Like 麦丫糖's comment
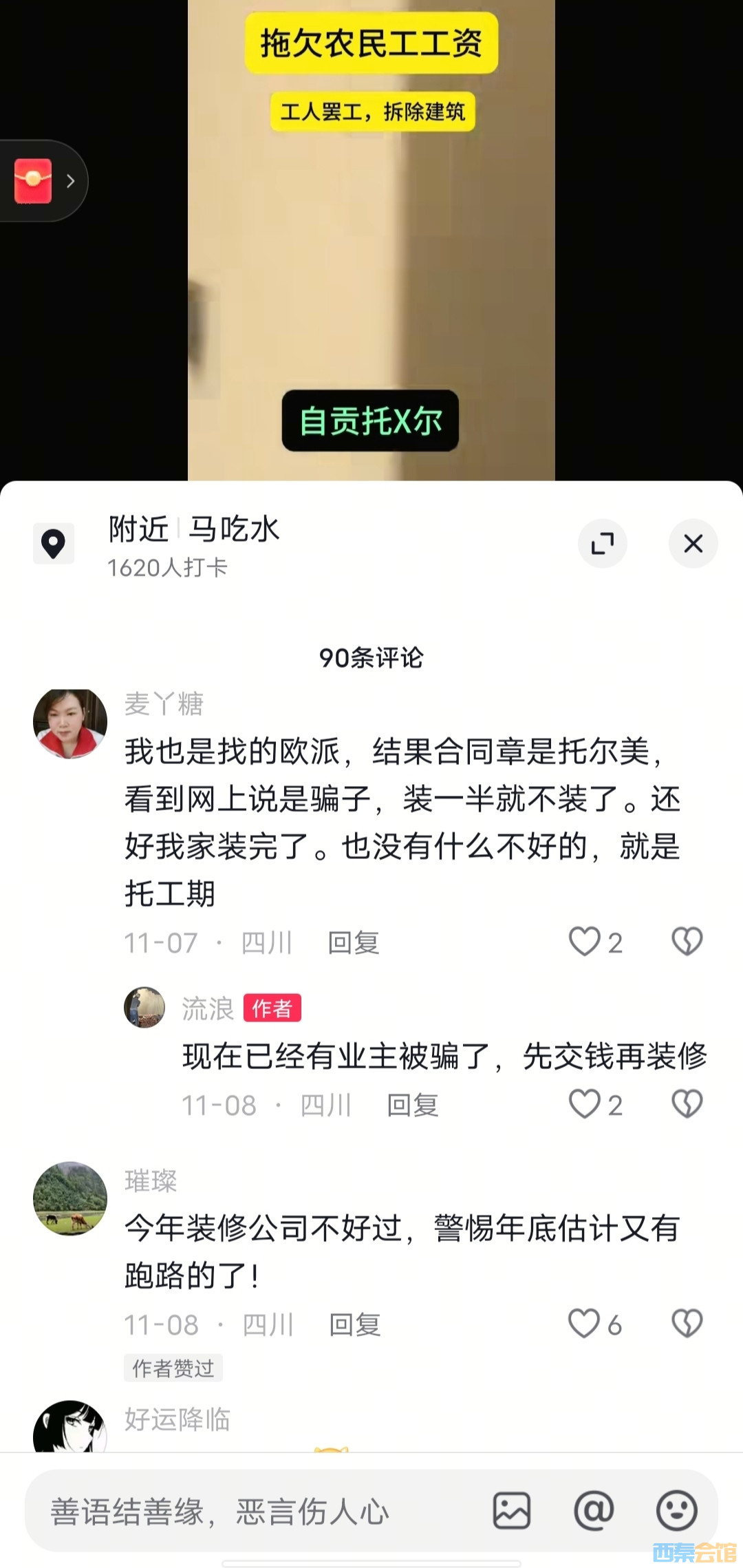 (x=585, y=942)
